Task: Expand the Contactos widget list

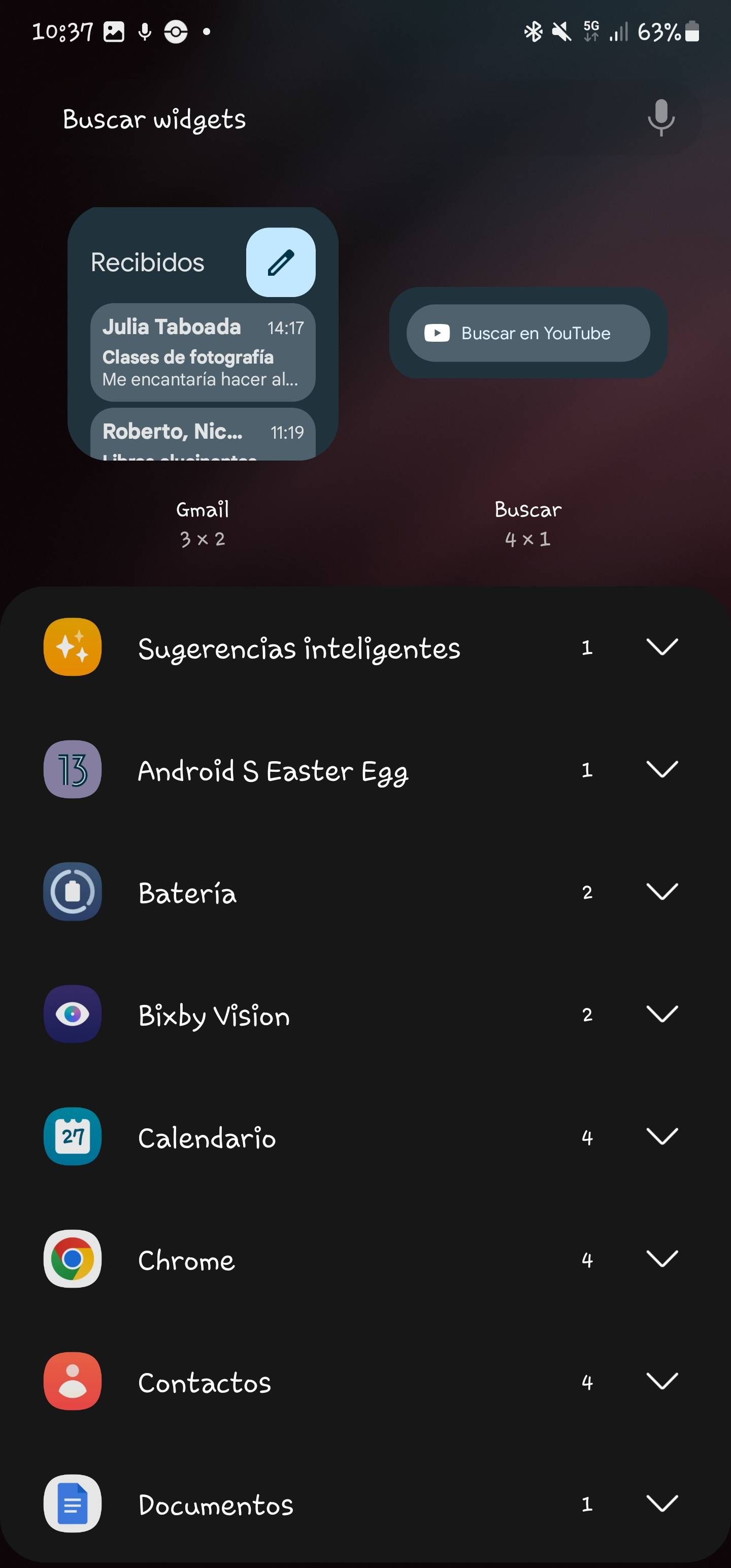Action: [x=663, y=1381]
